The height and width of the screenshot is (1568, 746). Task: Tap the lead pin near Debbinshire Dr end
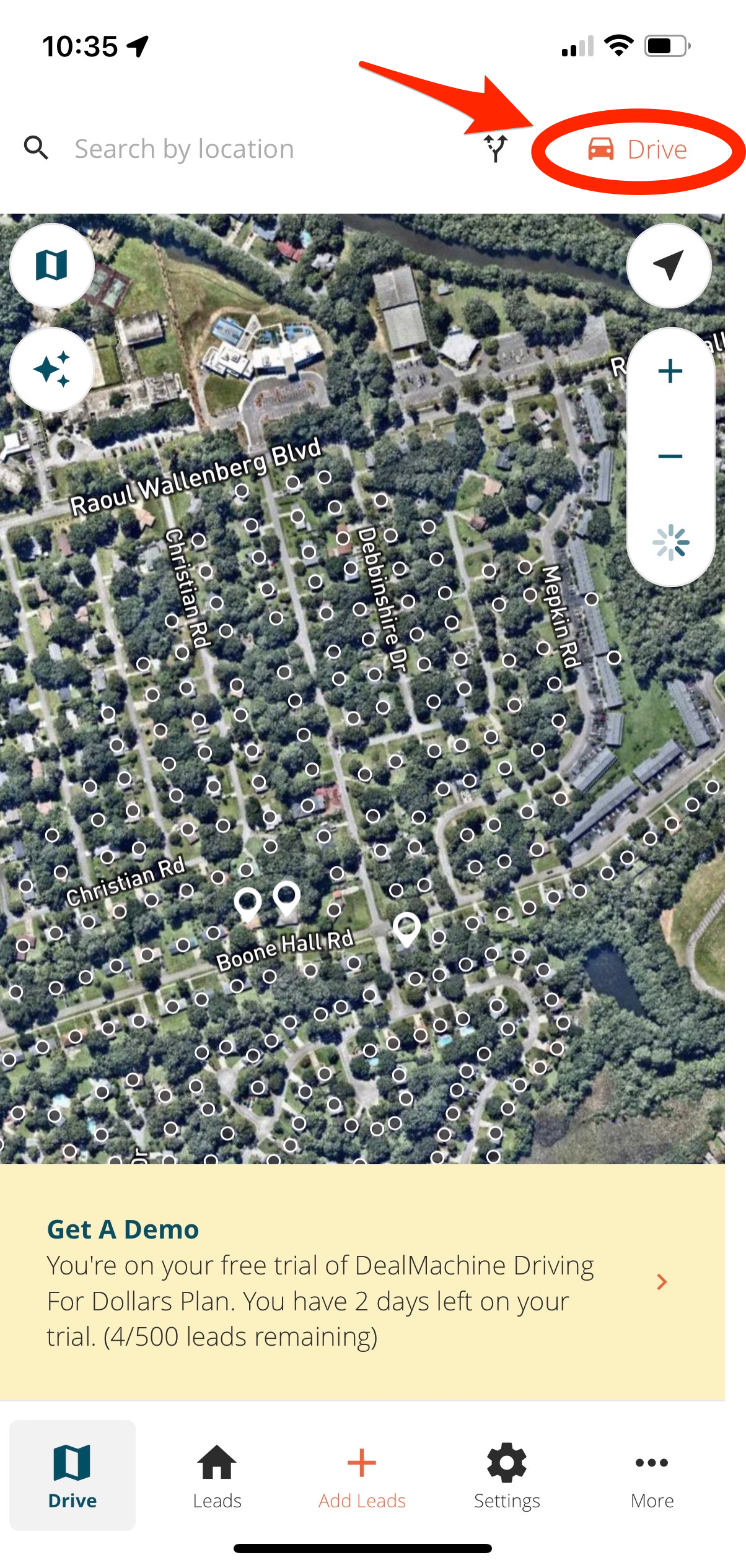(407, 929)
